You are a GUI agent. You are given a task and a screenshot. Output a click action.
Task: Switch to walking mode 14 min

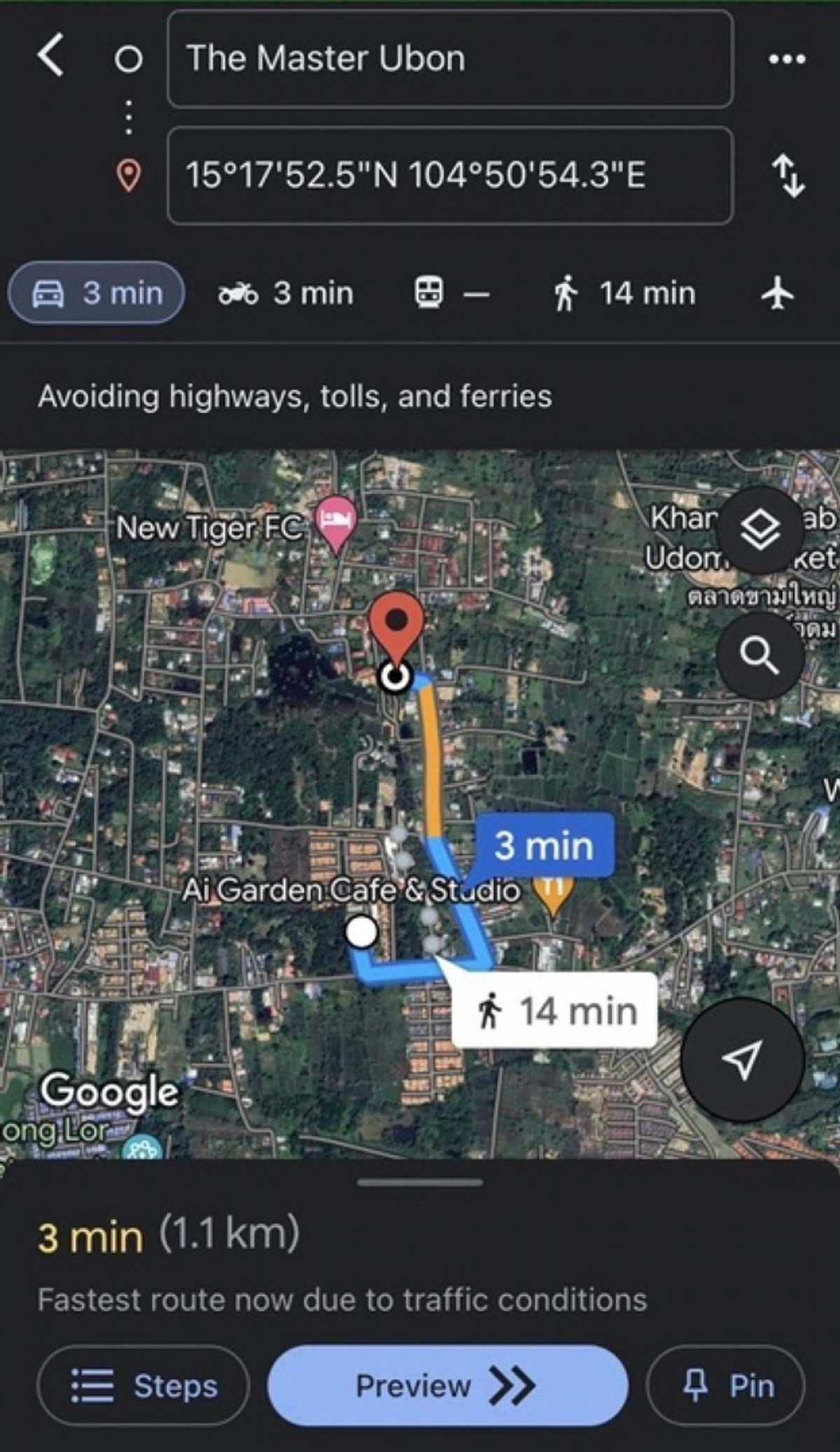click(x=624, y=293)
